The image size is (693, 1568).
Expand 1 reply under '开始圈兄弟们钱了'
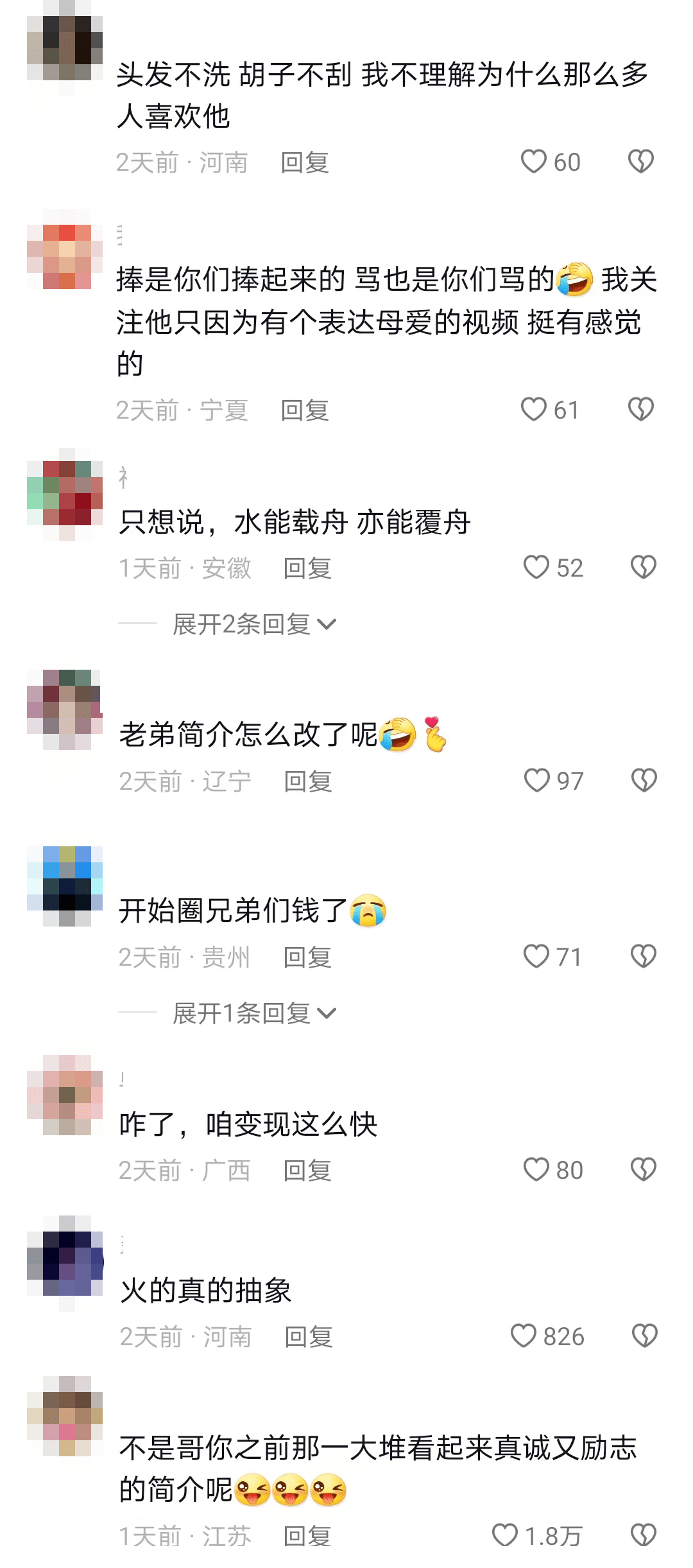click(x=253, y=1013)
